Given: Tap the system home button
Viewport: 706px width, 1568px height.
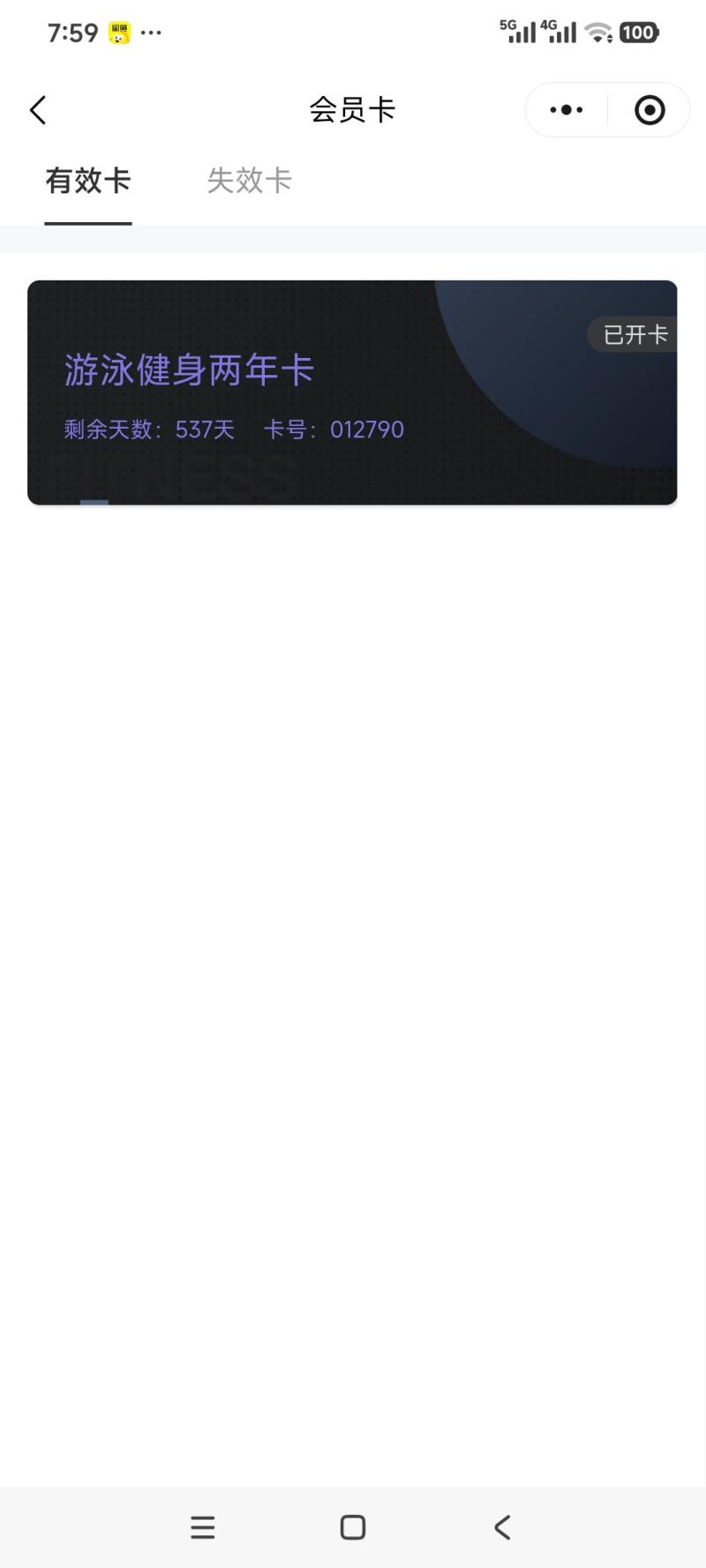Looking at the screenshot, I should pos(352,1527).
